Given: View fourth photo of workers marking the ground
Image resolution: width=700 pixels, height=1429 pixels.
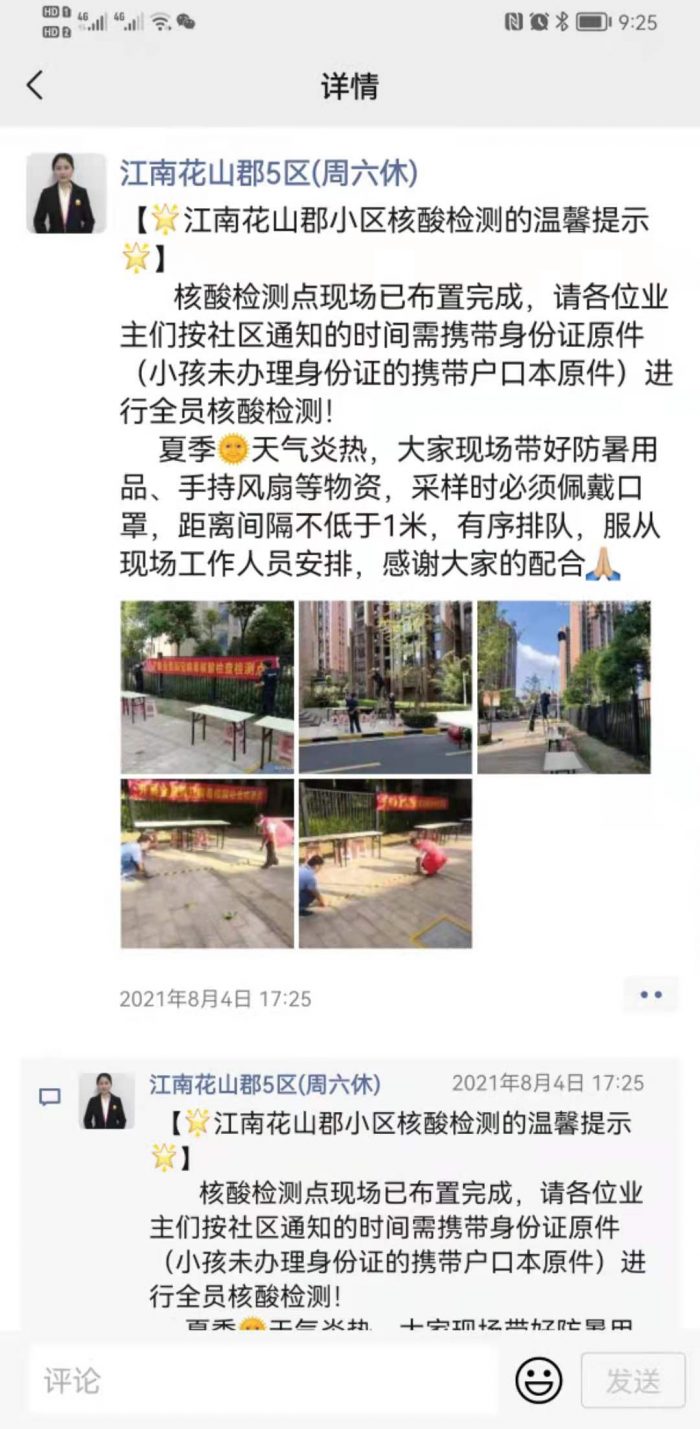Looking at the screenshot, I should click(x=208, y=863).
